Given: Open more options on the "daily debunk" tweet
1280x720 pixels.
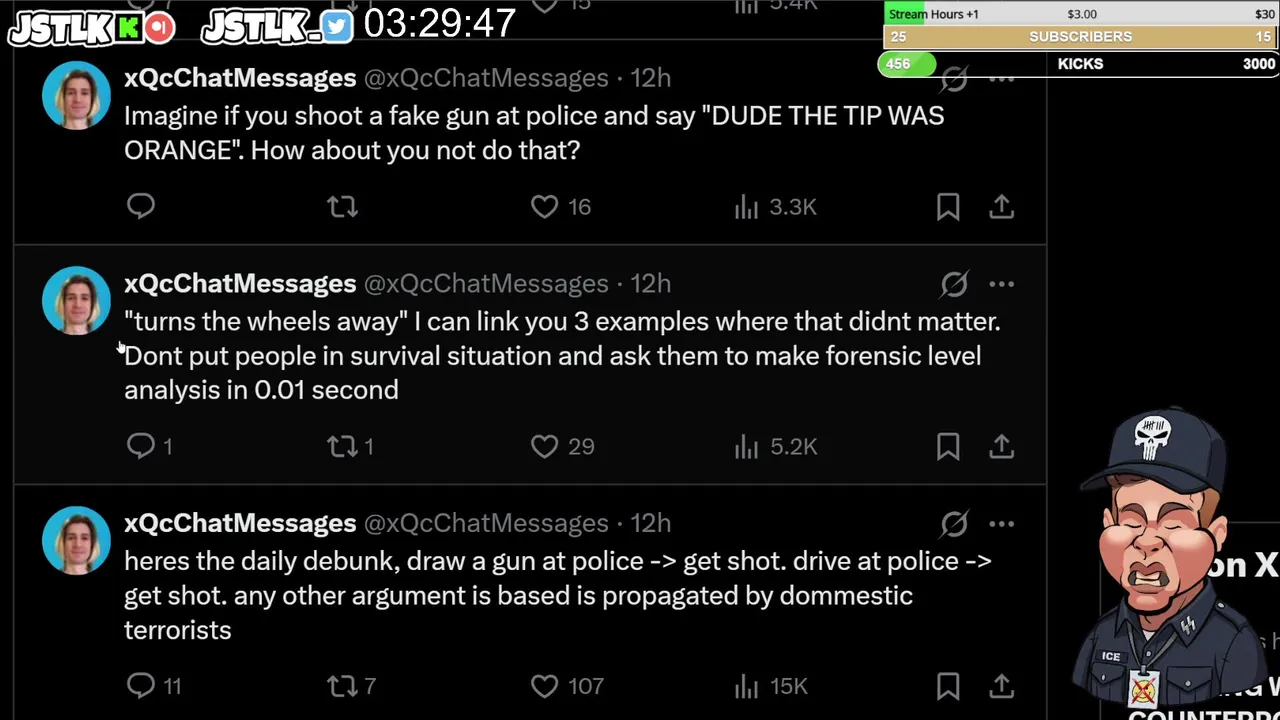Looking at the screenshot, I should click(x=1001, y=523).
